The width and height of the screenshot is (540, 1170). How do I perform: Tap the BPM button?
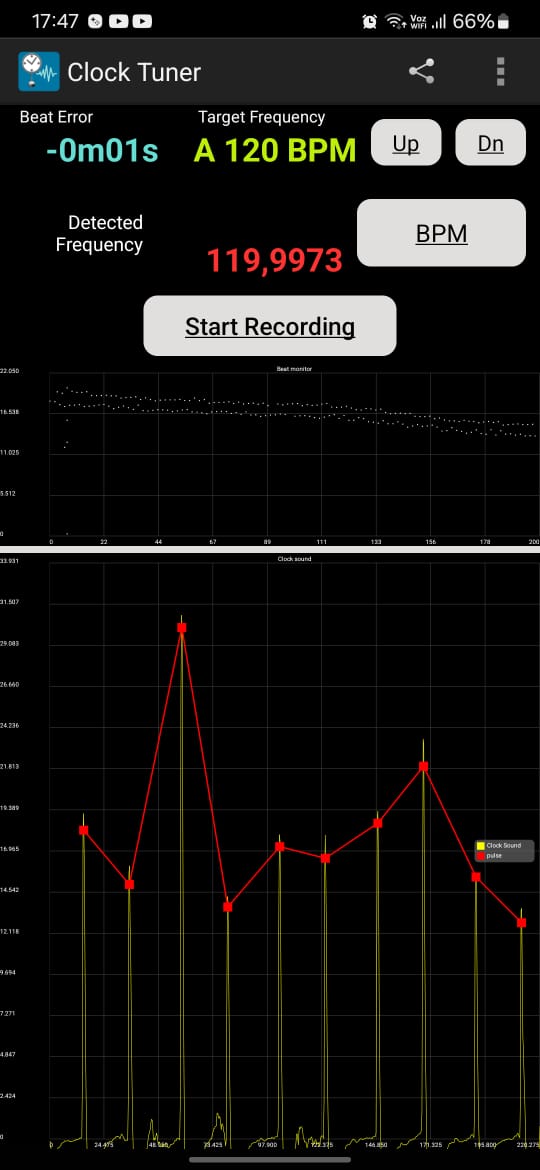pos(442,233)
